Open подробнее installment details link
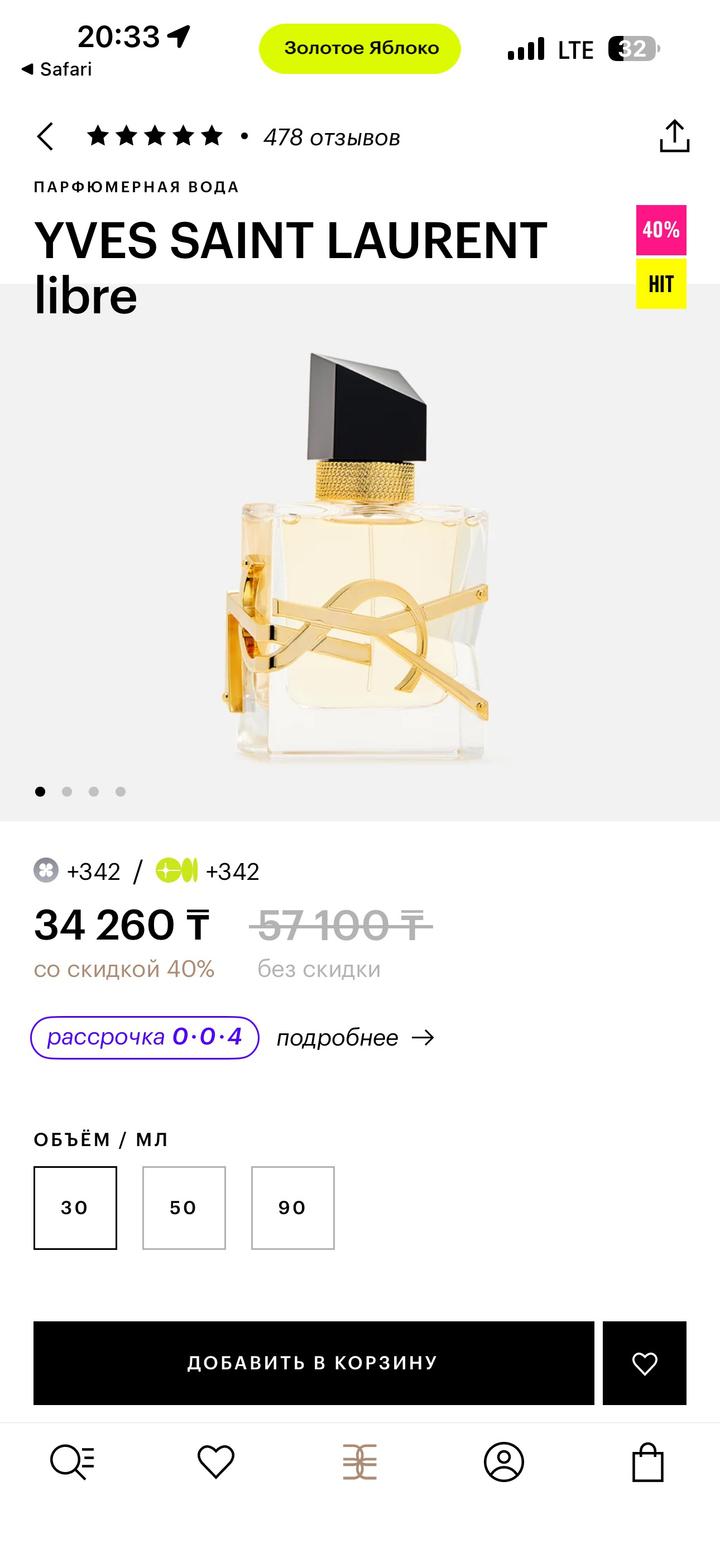 click(354, 1038)
